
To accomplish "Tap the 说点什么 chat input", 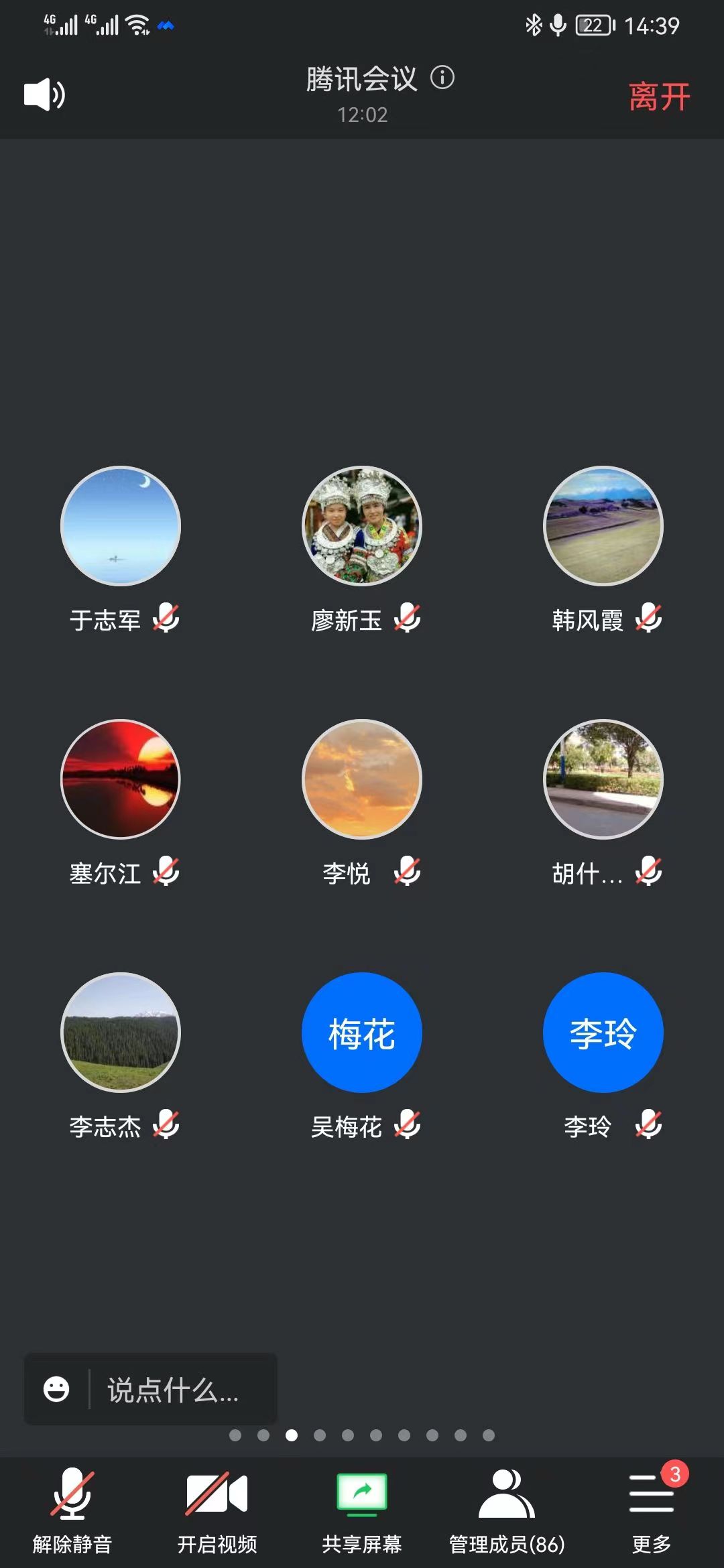I will point(174,1390).
